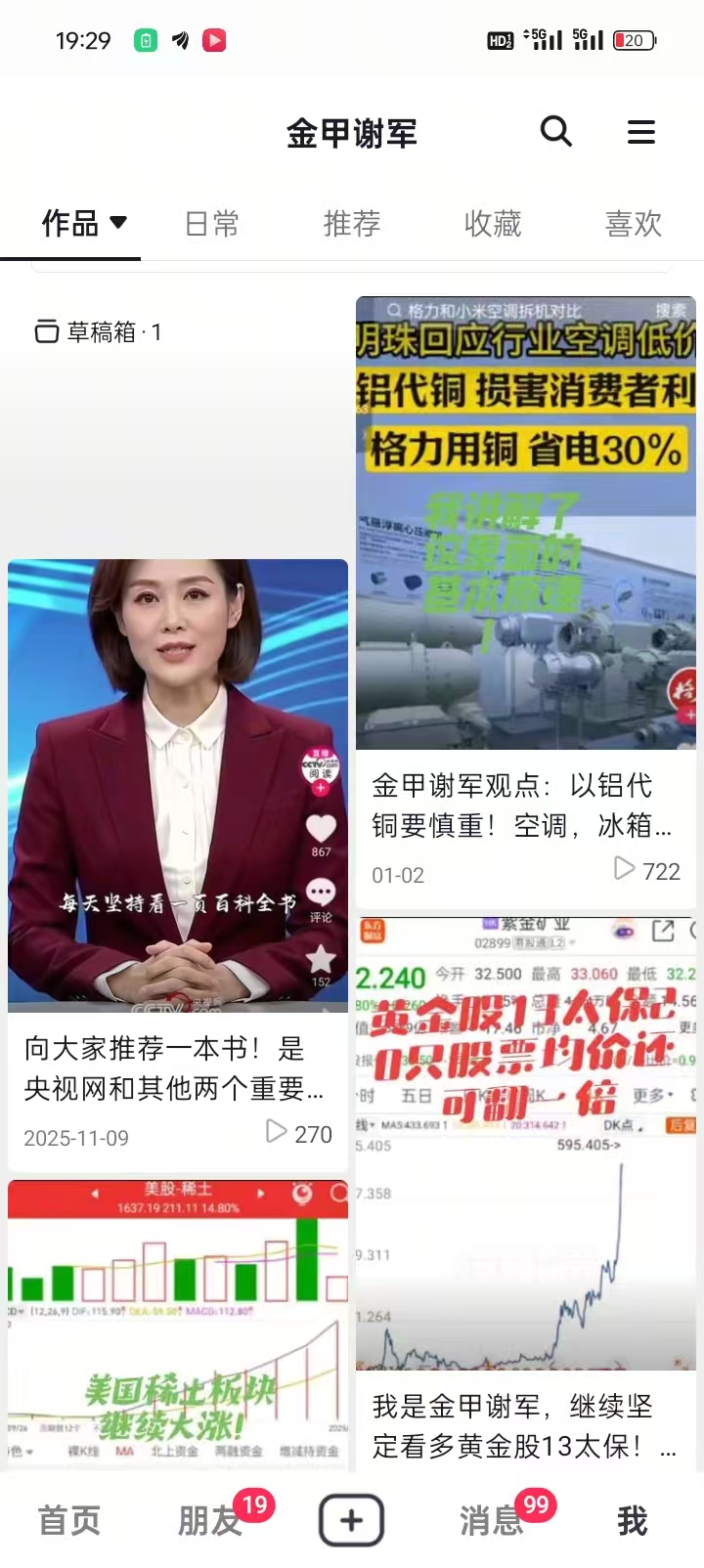704x1568 pixels.
Task: Switch to the 收藏 tab
Action: pos(493,224)
